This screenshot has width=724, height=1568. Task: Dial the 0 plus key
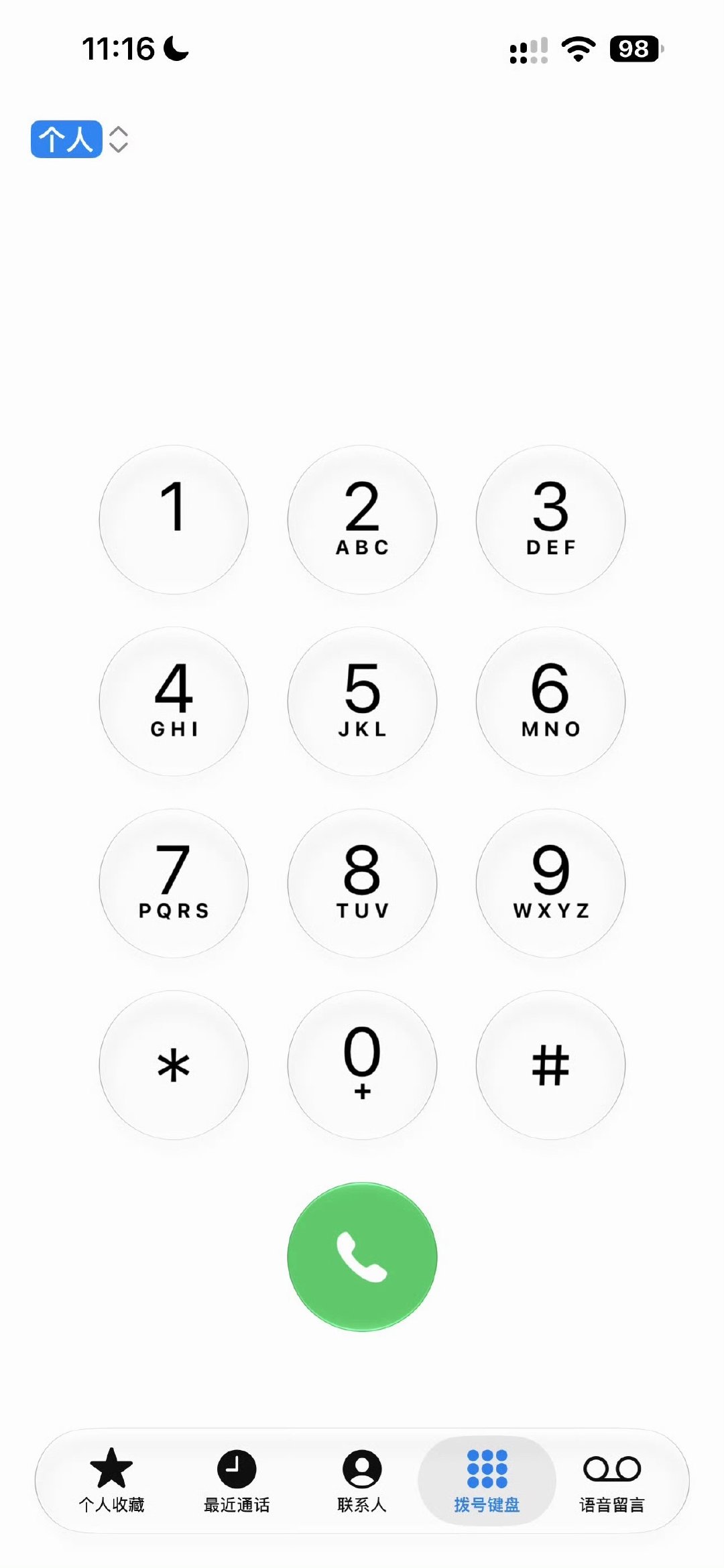pyautogui.click(x=362, y=1065)
